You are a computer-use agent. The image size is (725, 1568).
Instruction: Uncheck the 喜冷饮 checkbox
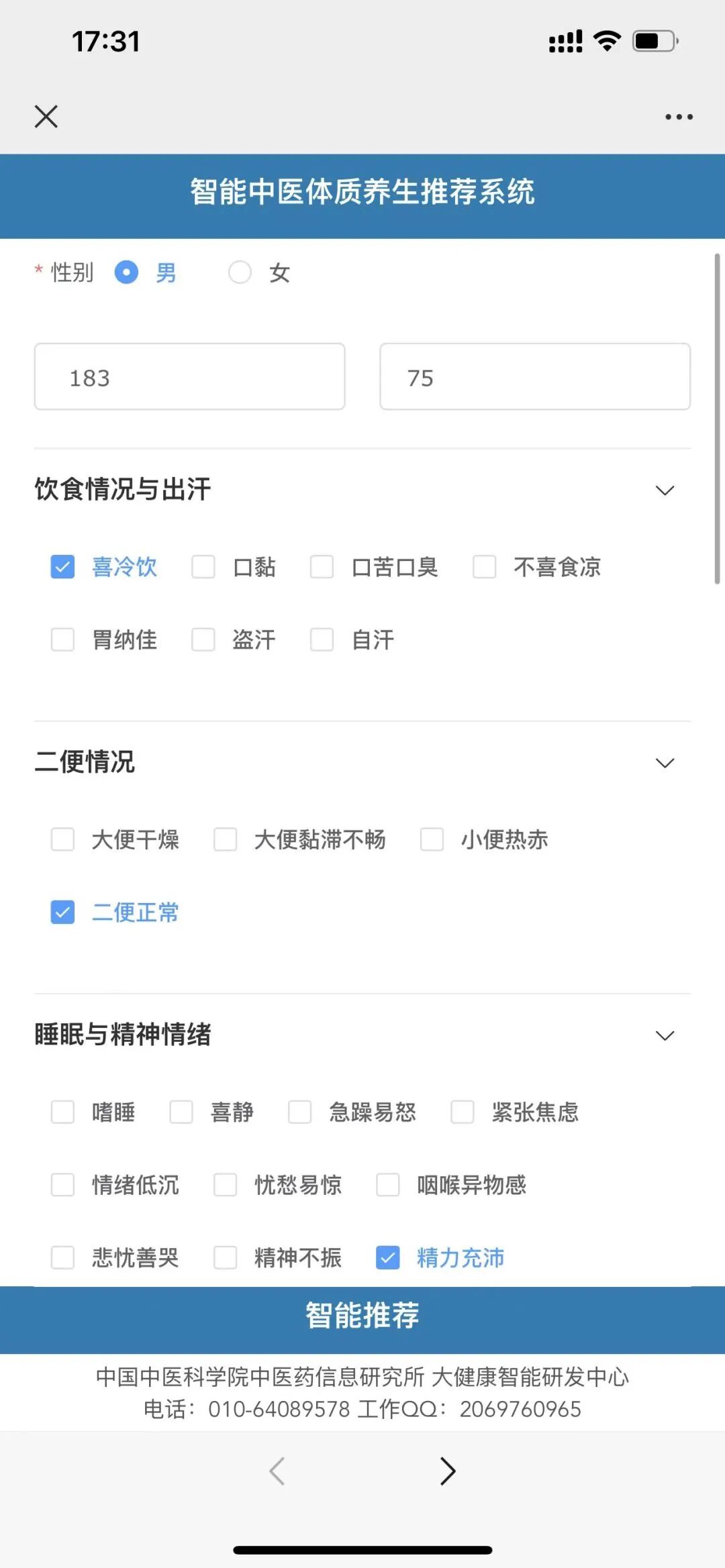(63, 567)
